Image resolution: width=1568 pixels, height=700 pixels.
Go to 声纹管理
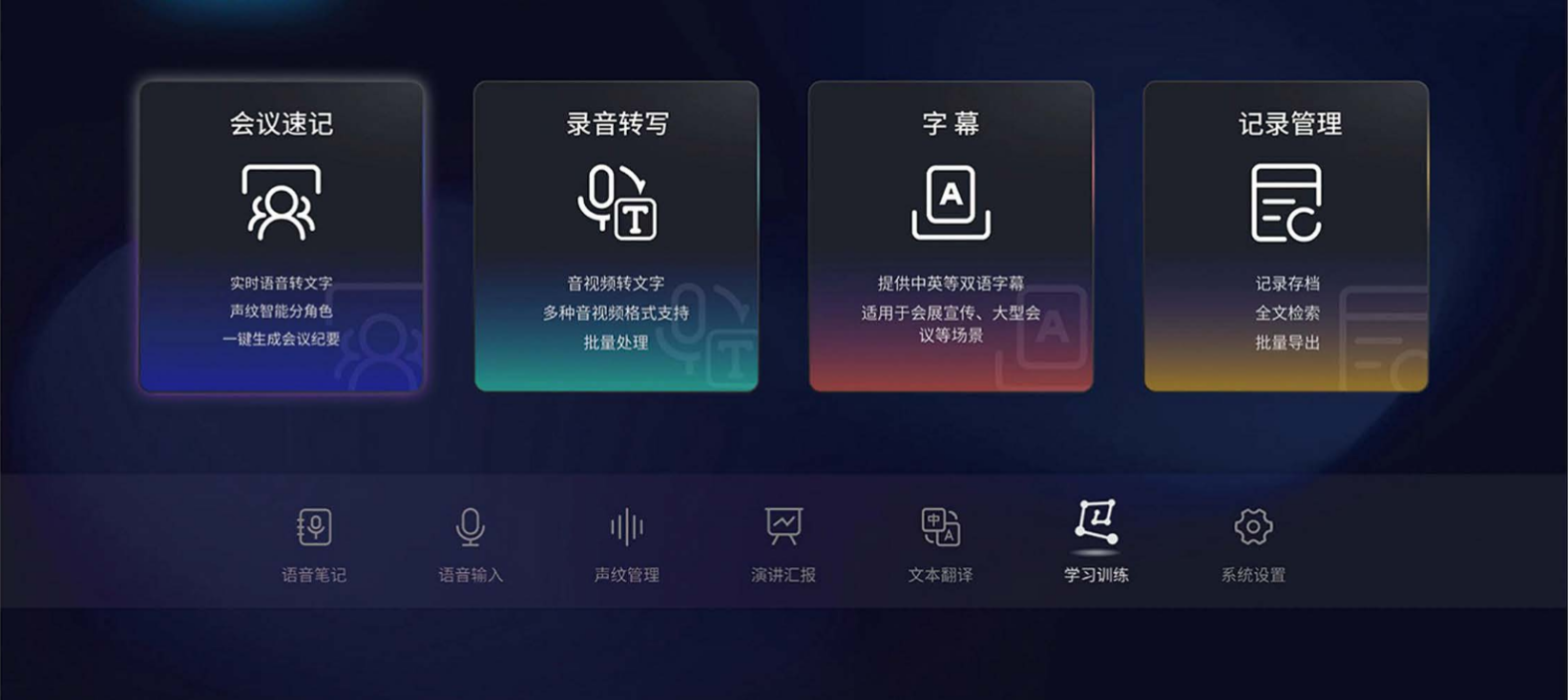(x=627, y=541)
